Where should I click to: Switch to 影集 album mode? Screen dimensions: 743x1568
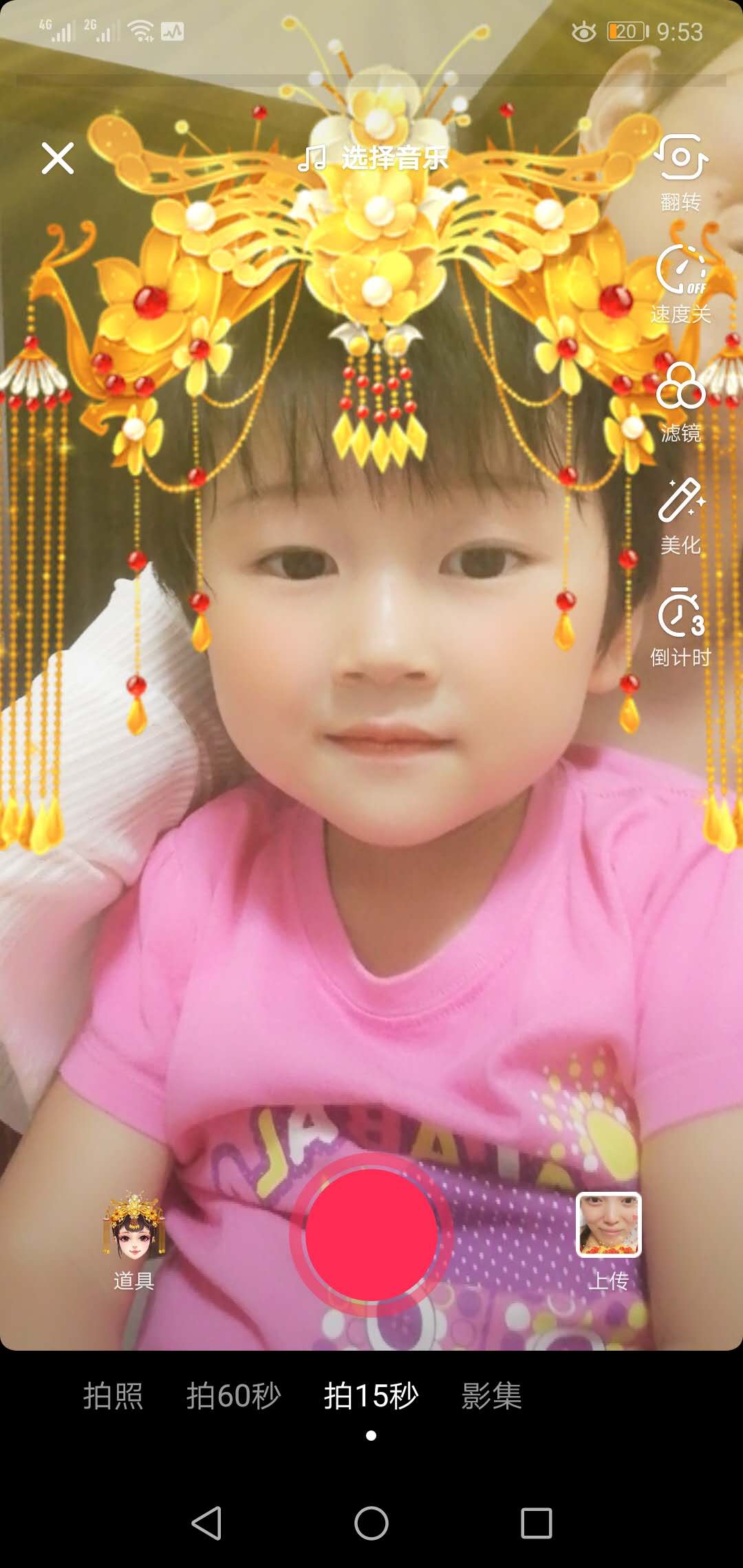tap(492, 1396)
